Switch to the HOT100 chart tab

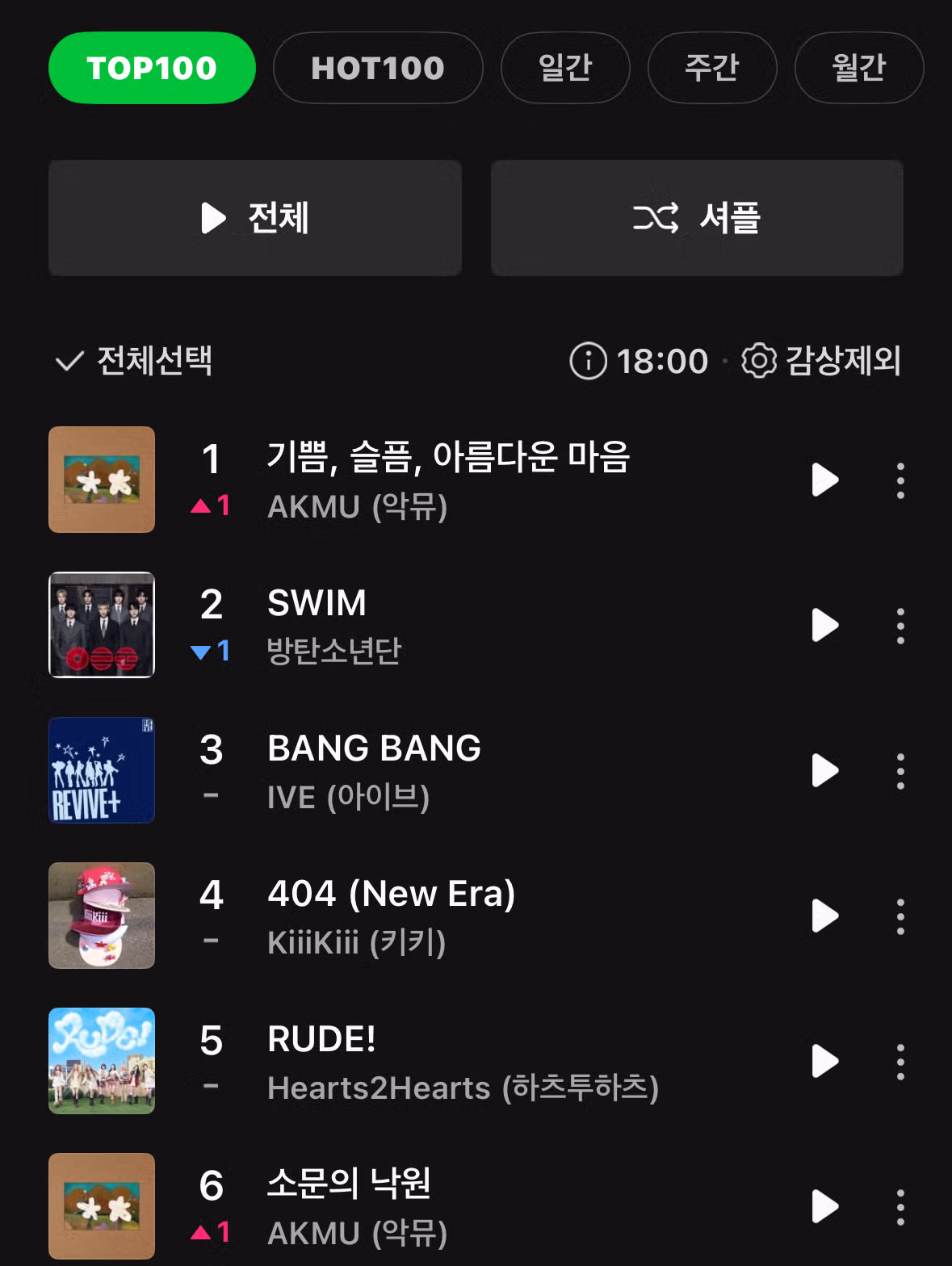click(x=378, y=68)
